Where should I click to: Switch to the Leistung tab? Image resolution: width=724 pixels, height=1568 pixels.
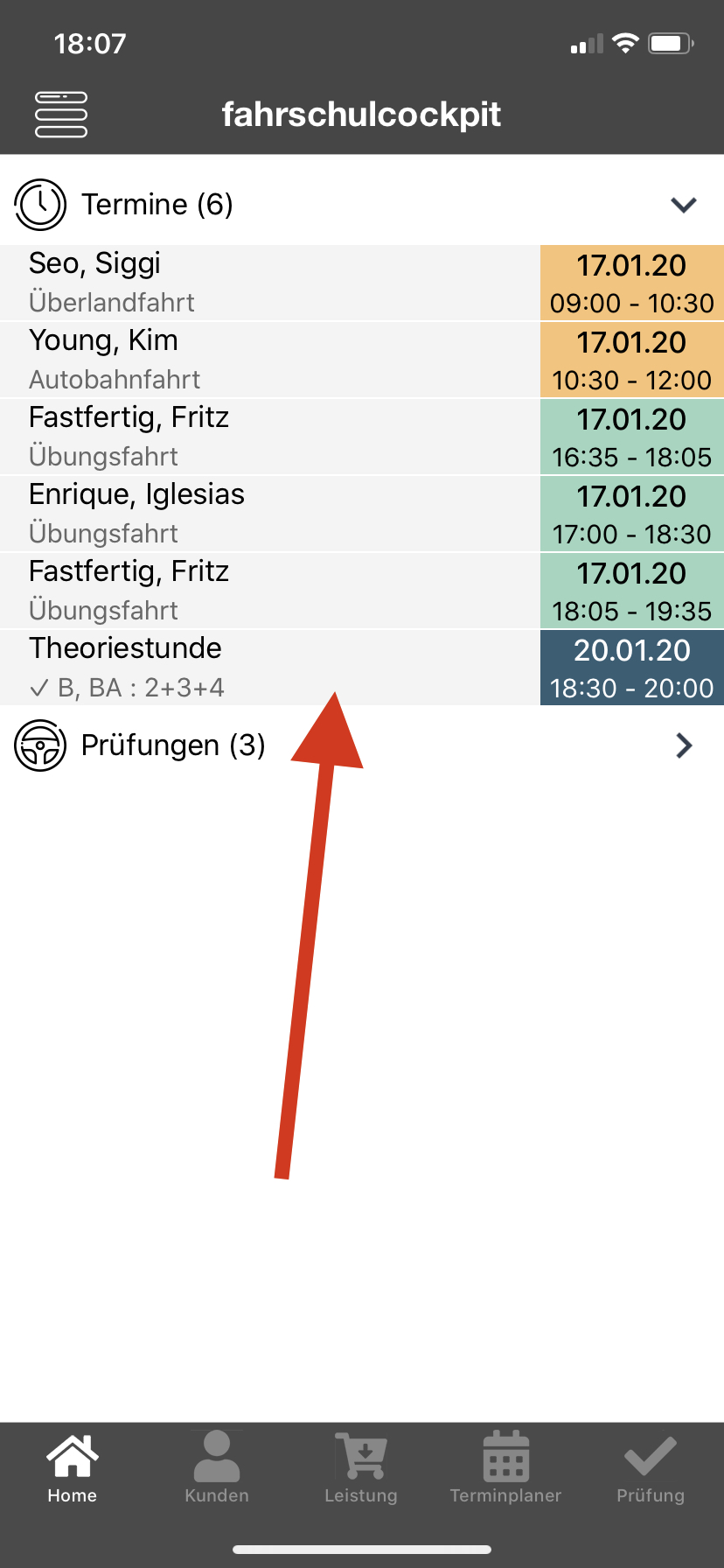(x=361, y=1470)
